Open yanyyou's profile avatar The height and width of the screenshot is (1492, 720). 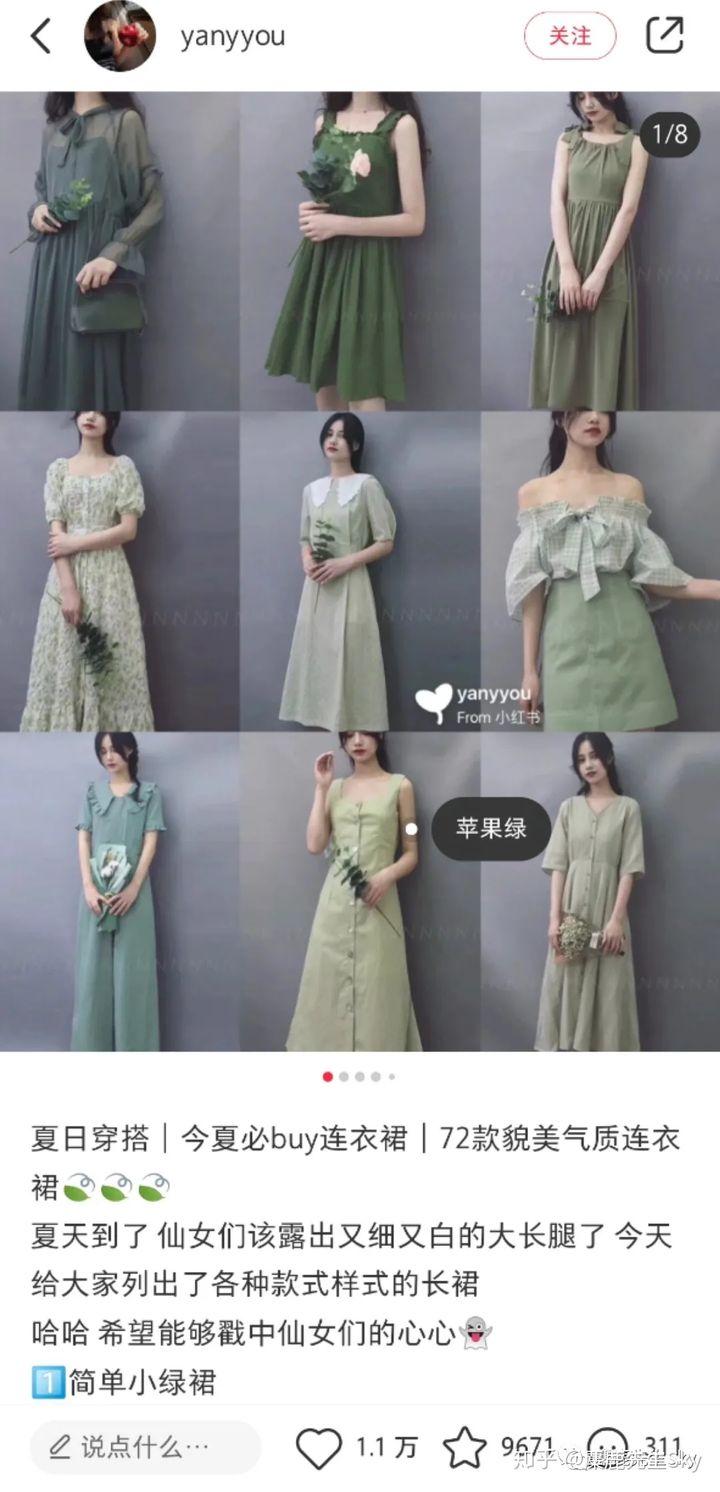(x=119, y=36)
